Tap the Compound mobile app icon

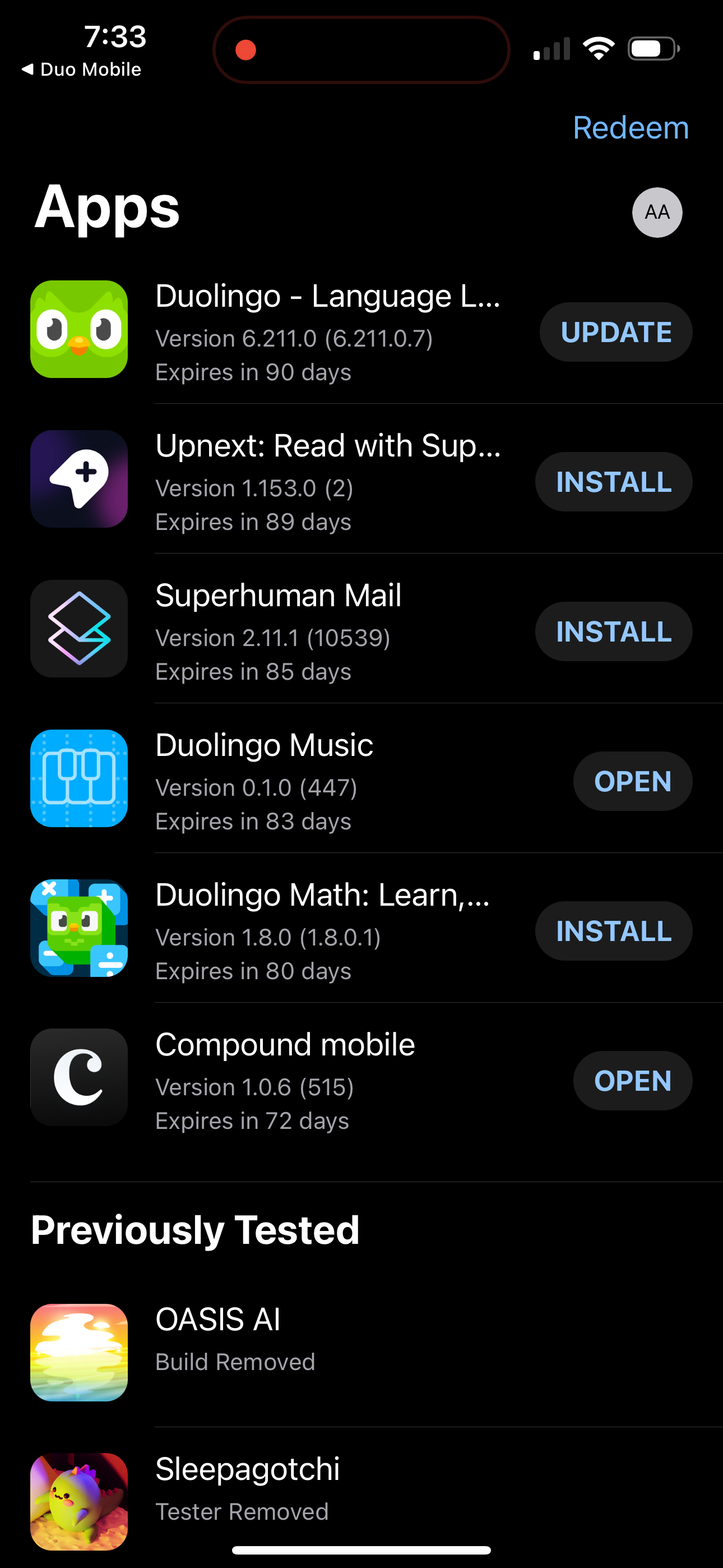pos(79,1077)
